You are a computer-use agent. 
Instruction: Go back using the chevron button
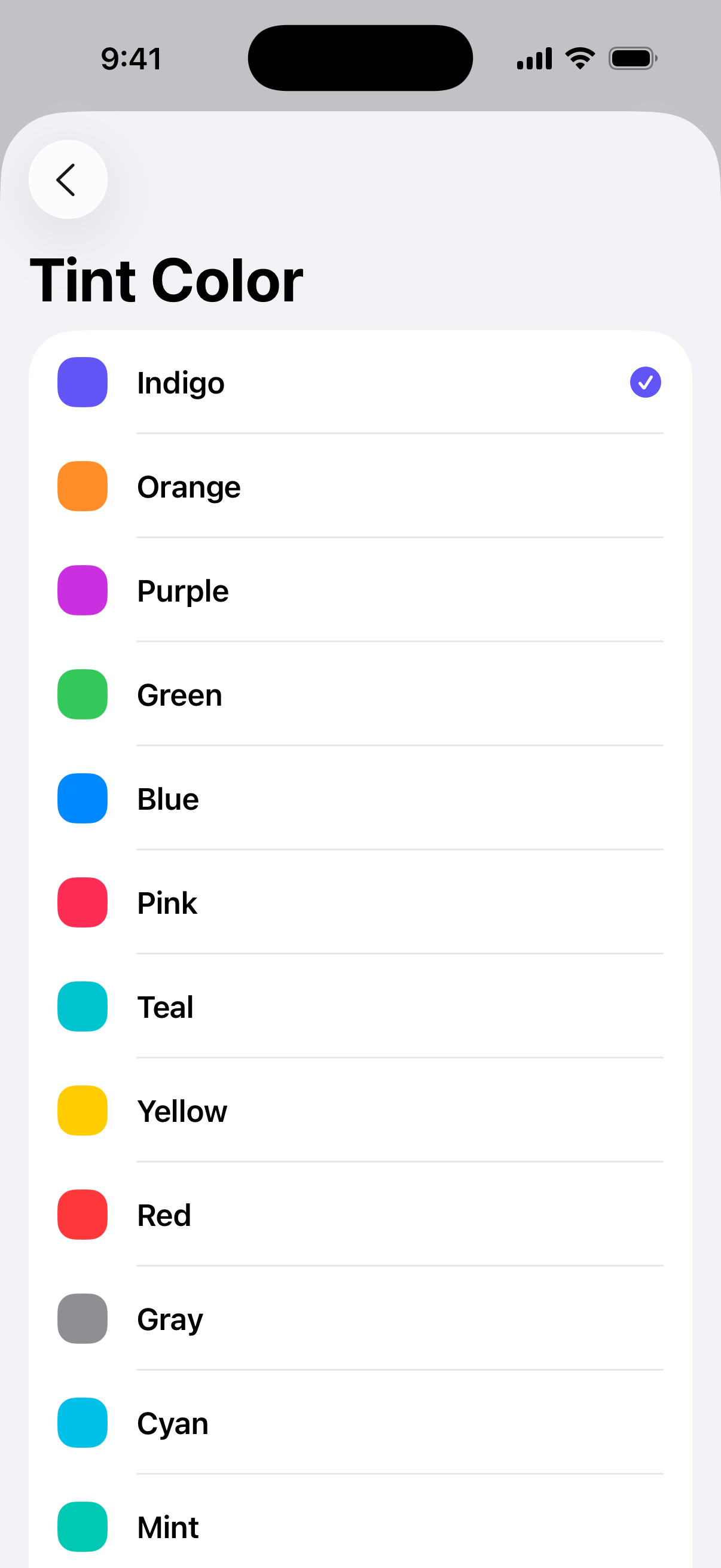[x=68, y=179]
